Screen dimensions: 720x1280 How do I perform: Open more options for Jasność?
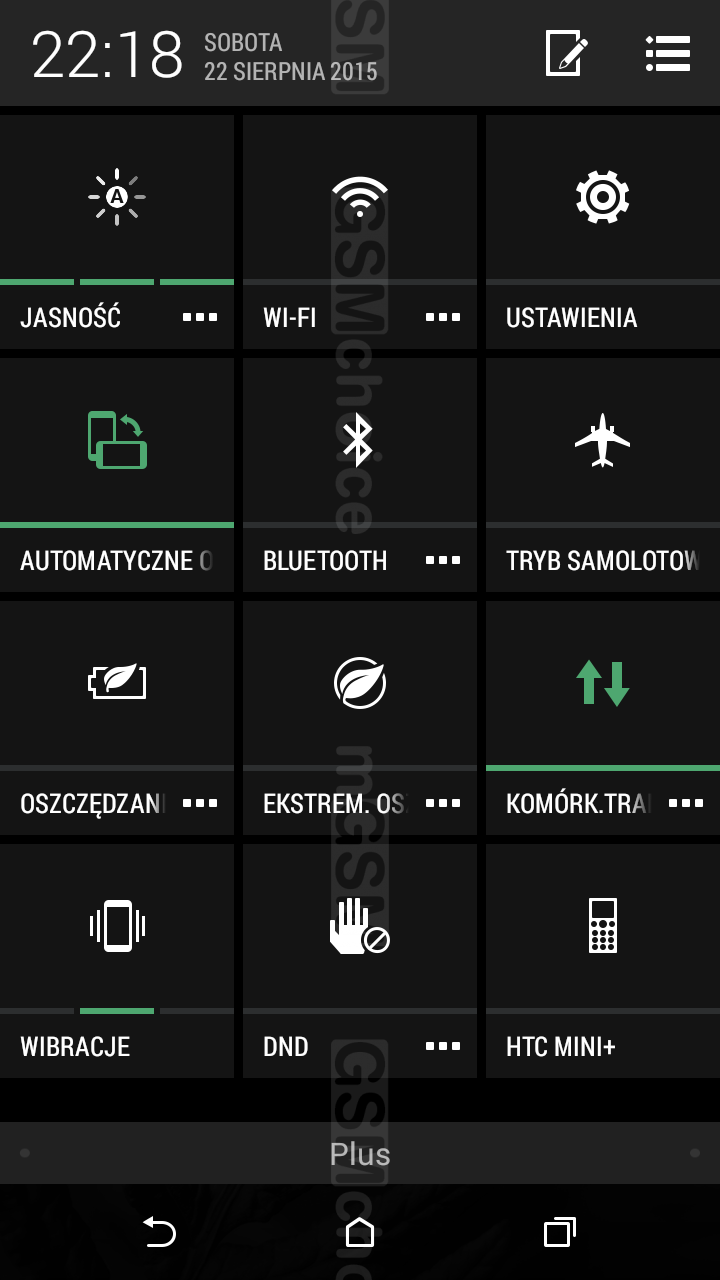click(x=200, y=317)
